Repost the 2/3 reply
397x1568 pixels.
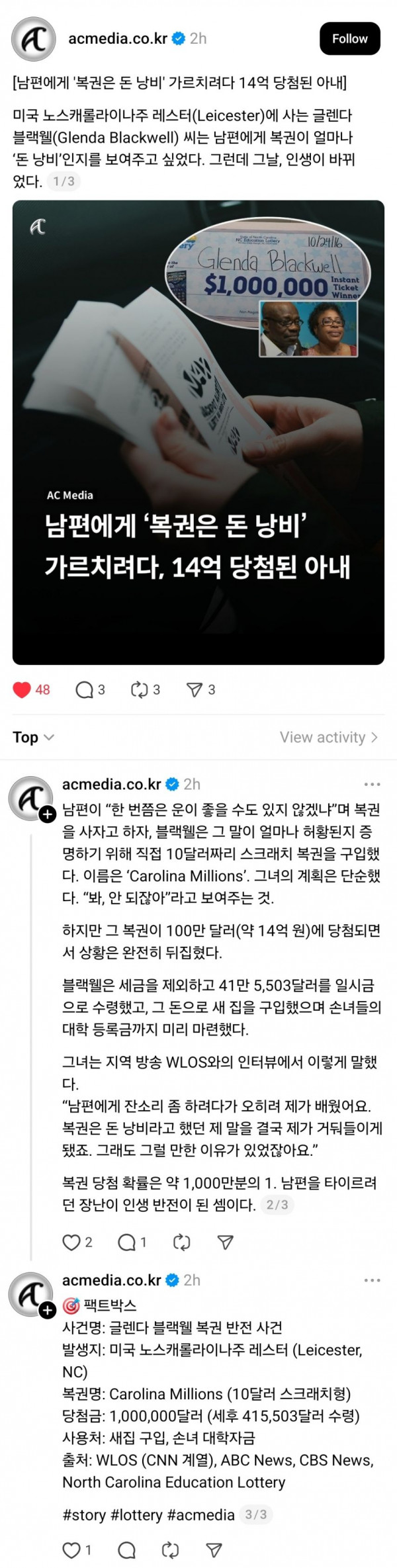pos(181,1242)
